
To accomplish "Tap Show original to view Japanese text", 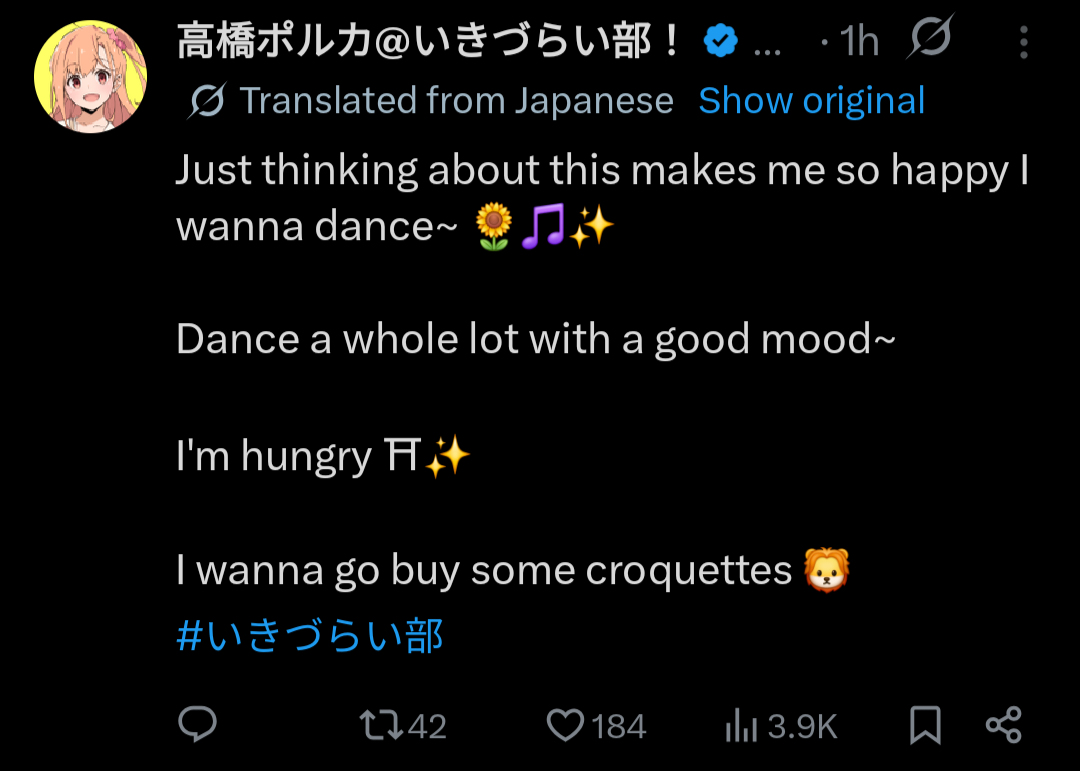I will pos(811,101).
